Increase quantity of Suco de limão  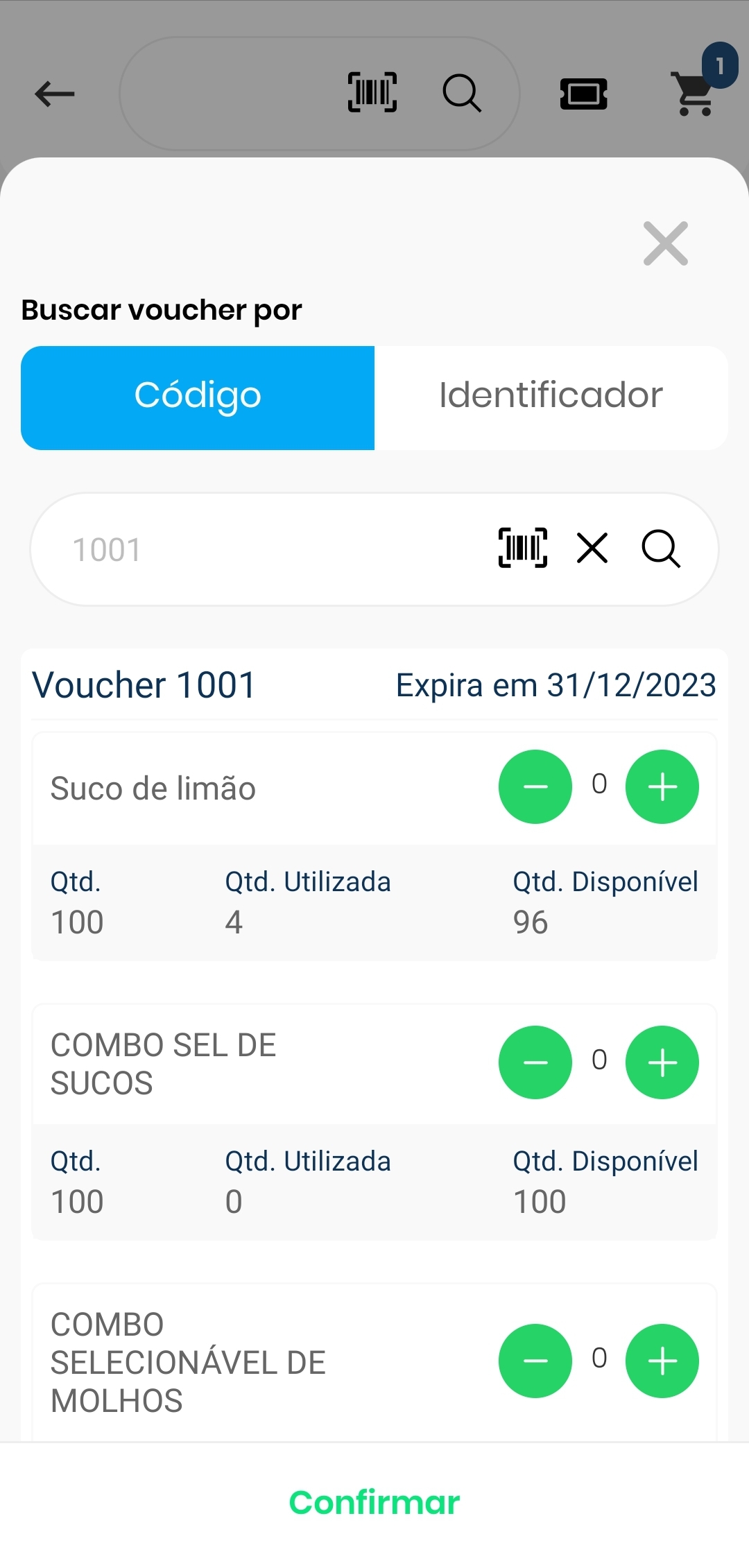[x=662, y=786]
